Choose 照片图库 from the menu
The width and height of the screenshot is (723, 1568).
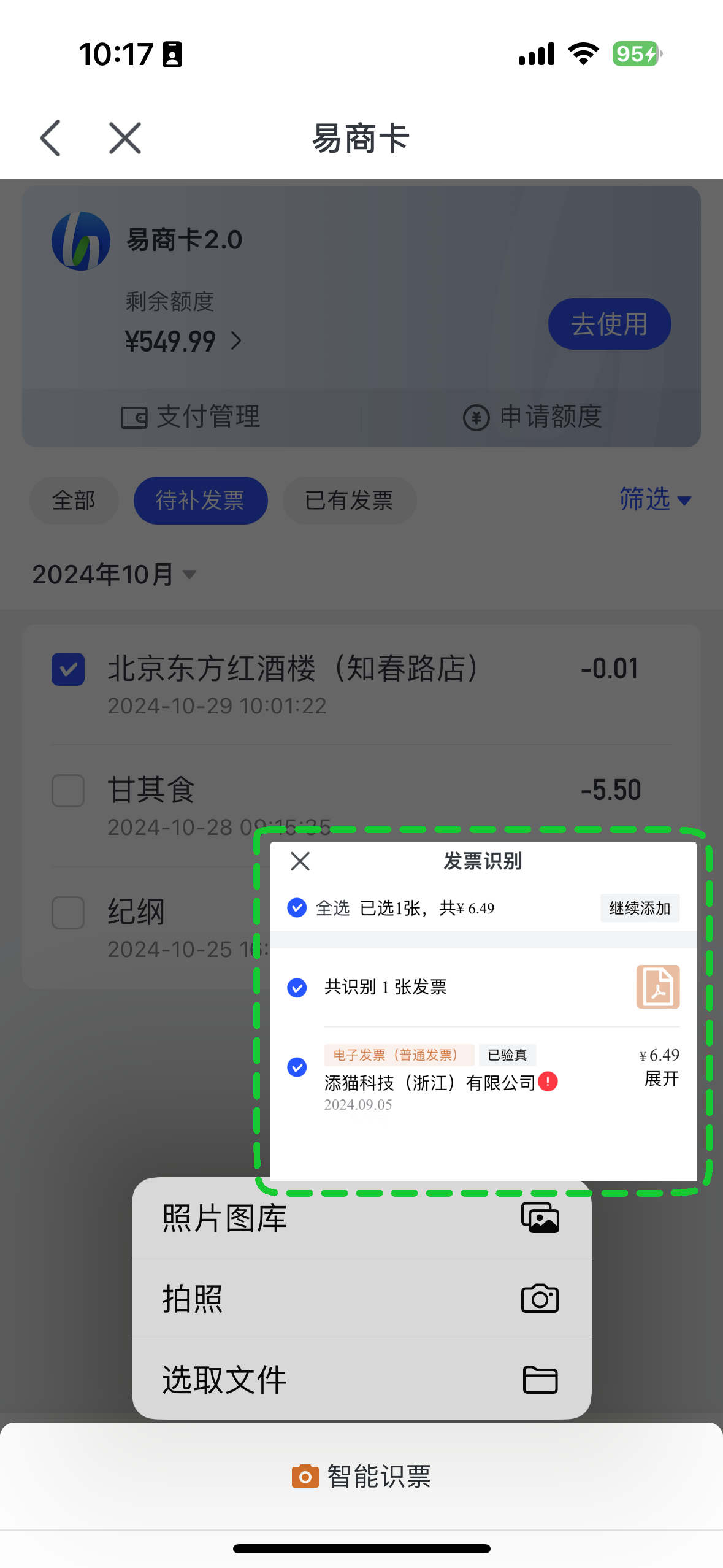[x=361, y=1218]
